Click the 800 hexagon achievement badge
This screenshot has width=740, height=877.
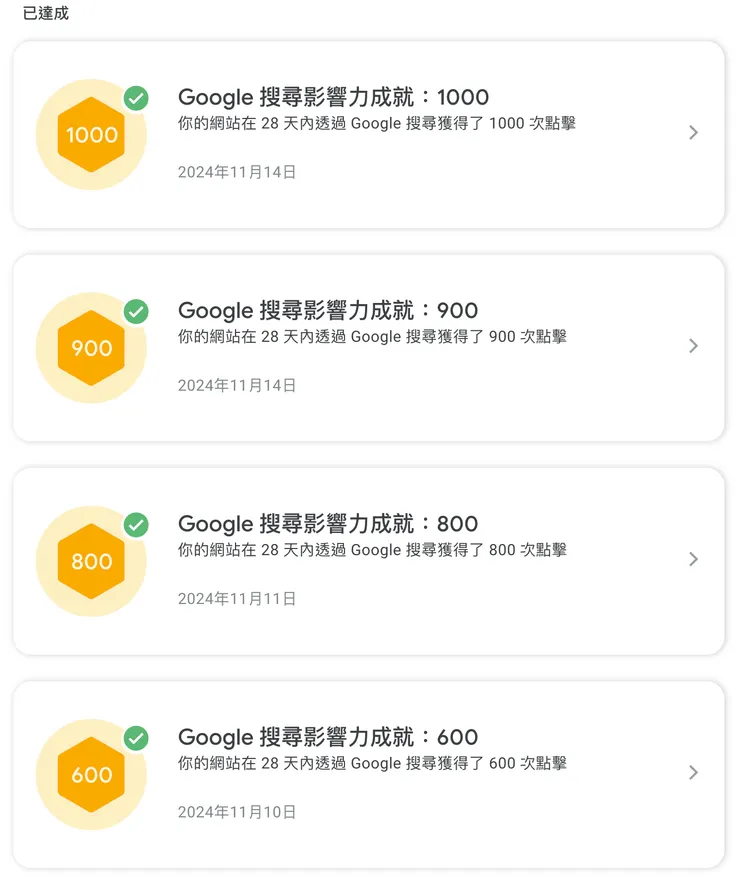[91, 560]
